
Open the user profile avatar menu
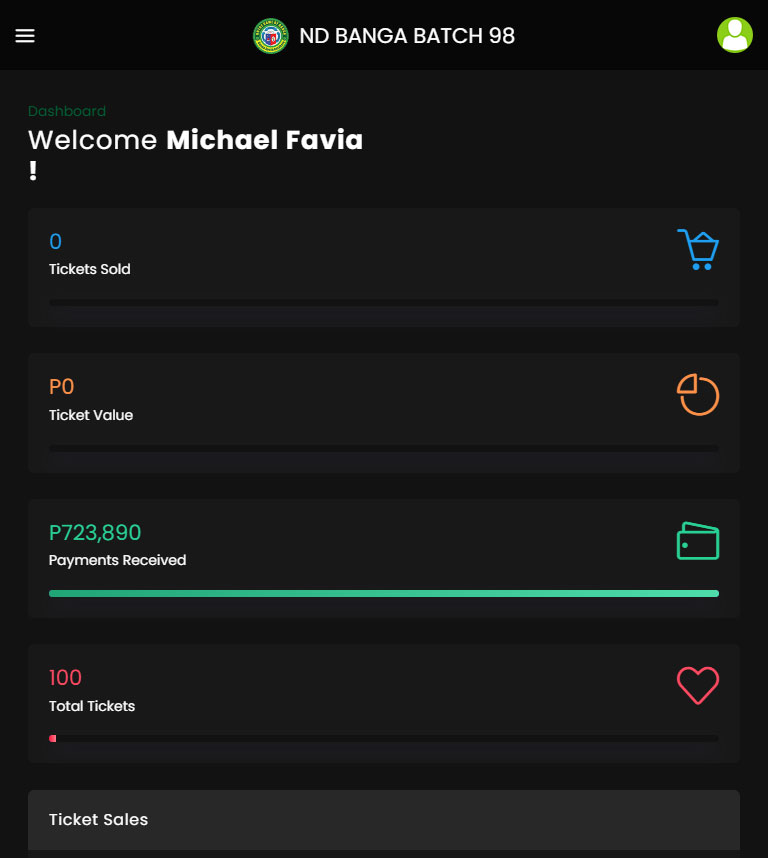pos(734,35)
